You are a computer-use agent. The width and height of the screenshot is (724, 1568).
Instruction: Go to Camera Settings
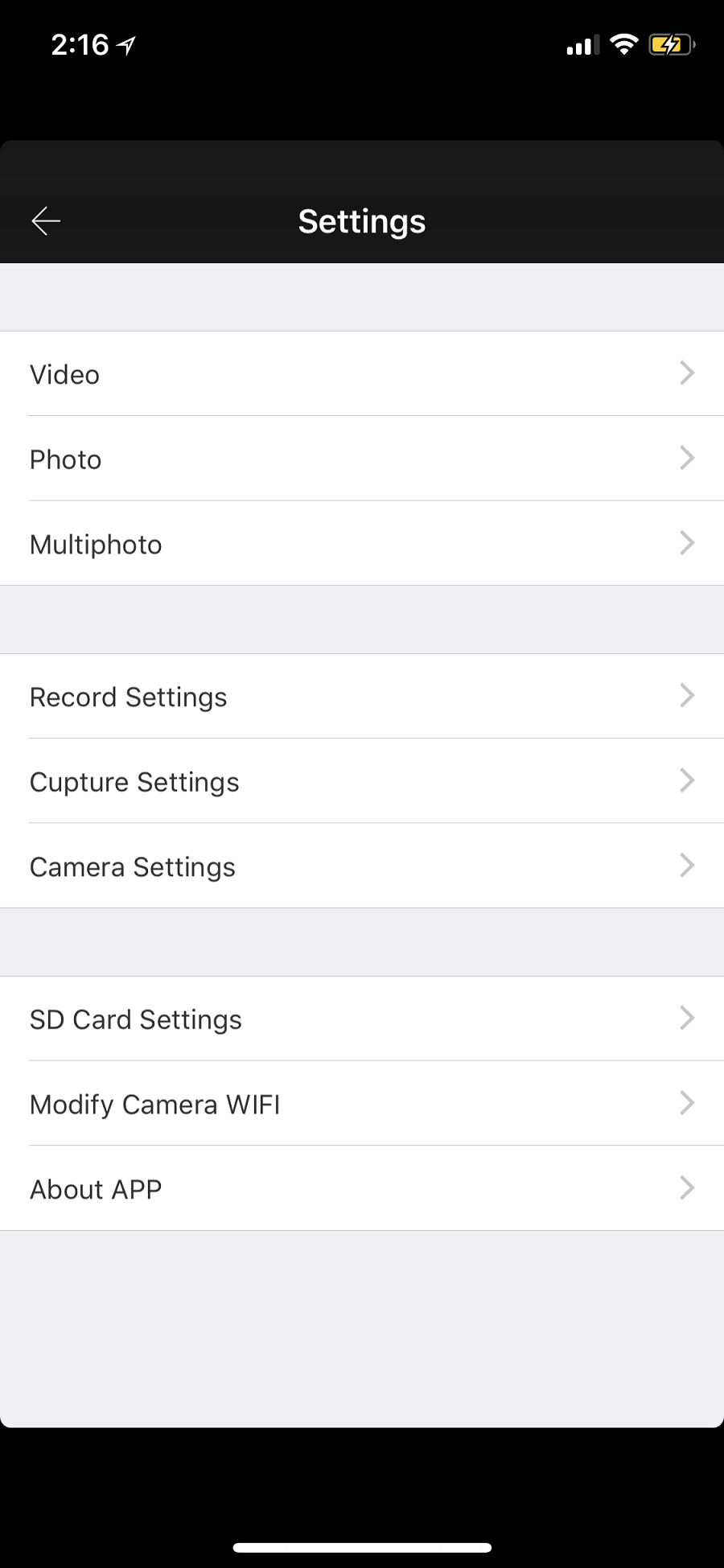(x=362, y=866)
